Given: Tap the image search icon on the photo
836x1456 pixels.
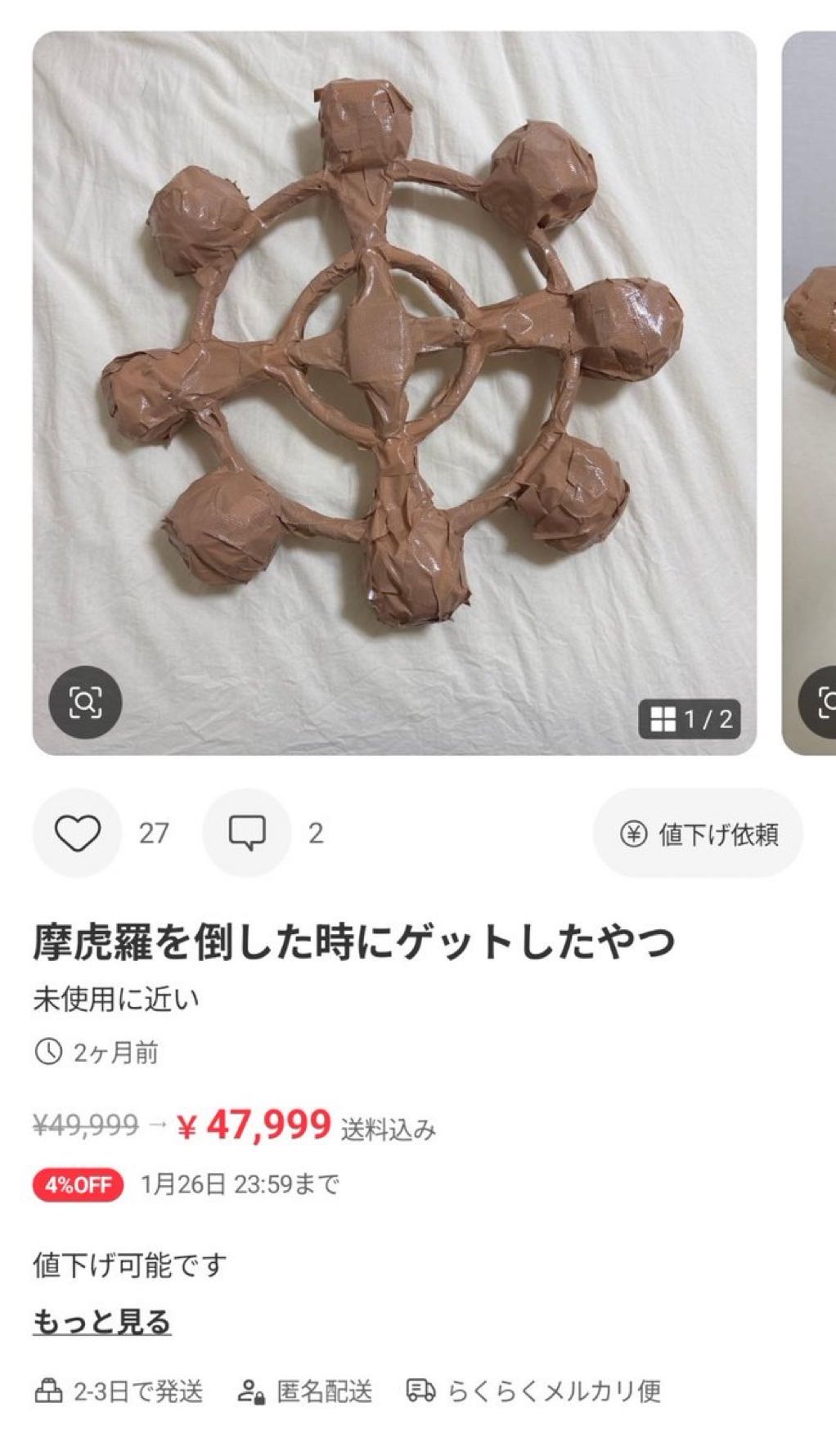Looking at the screenshot, I should (85, 702).
